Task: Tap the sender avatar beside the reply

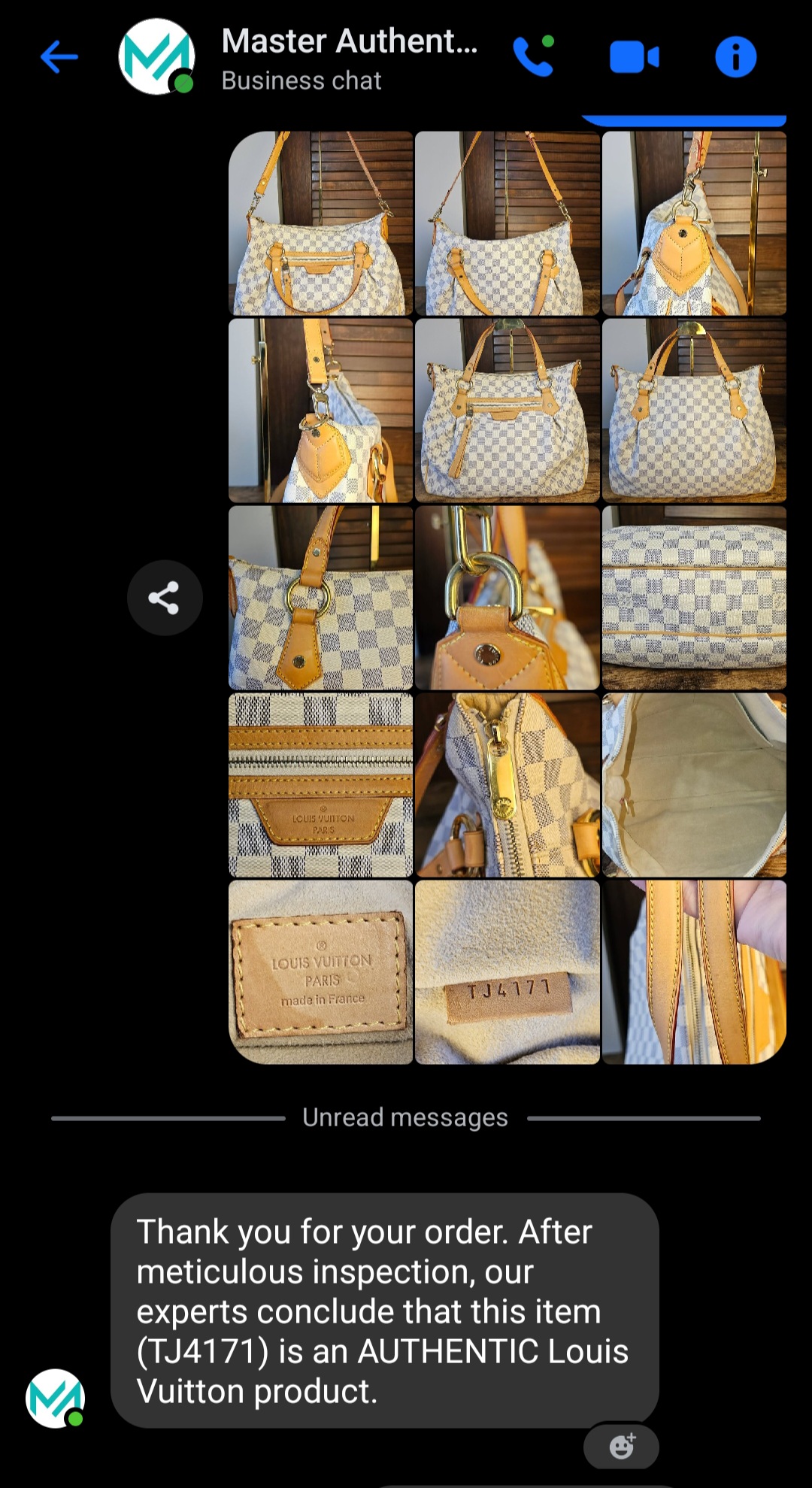Action: tap(55, 1398)
